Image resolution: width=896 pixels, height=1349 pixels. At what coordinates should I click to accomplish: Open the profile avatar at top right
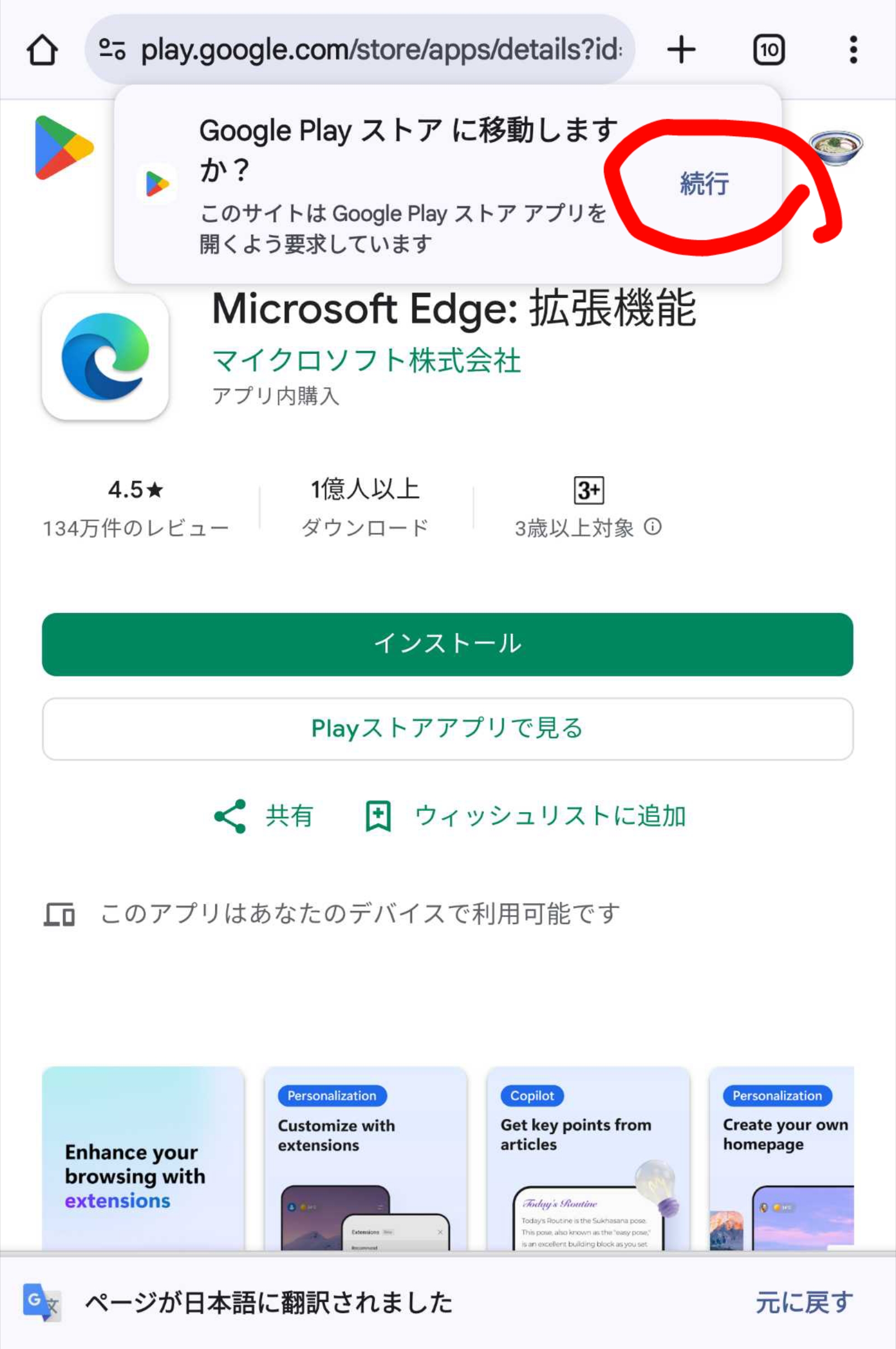(836, 147)
